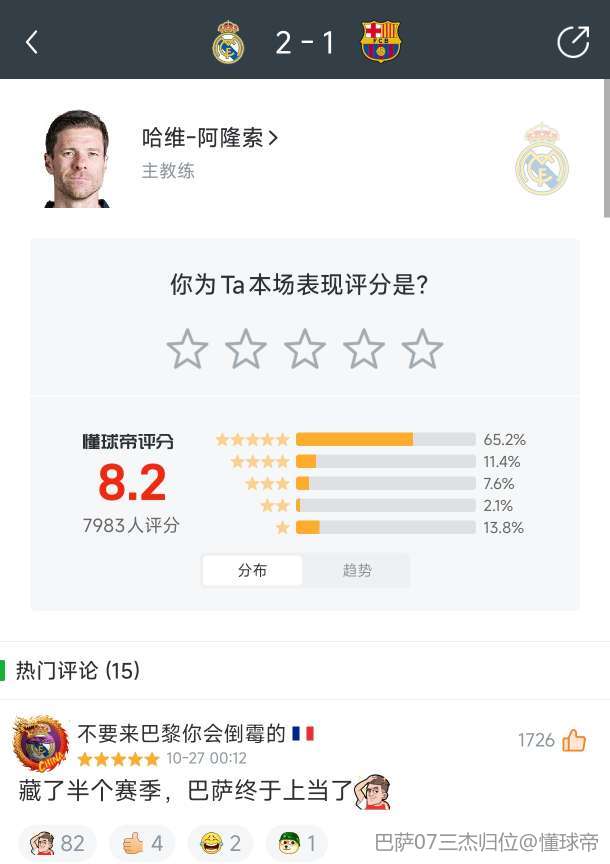Tap the reaction chip with 82
Viewport: 610px width, 864px height.
click(57, 843)
